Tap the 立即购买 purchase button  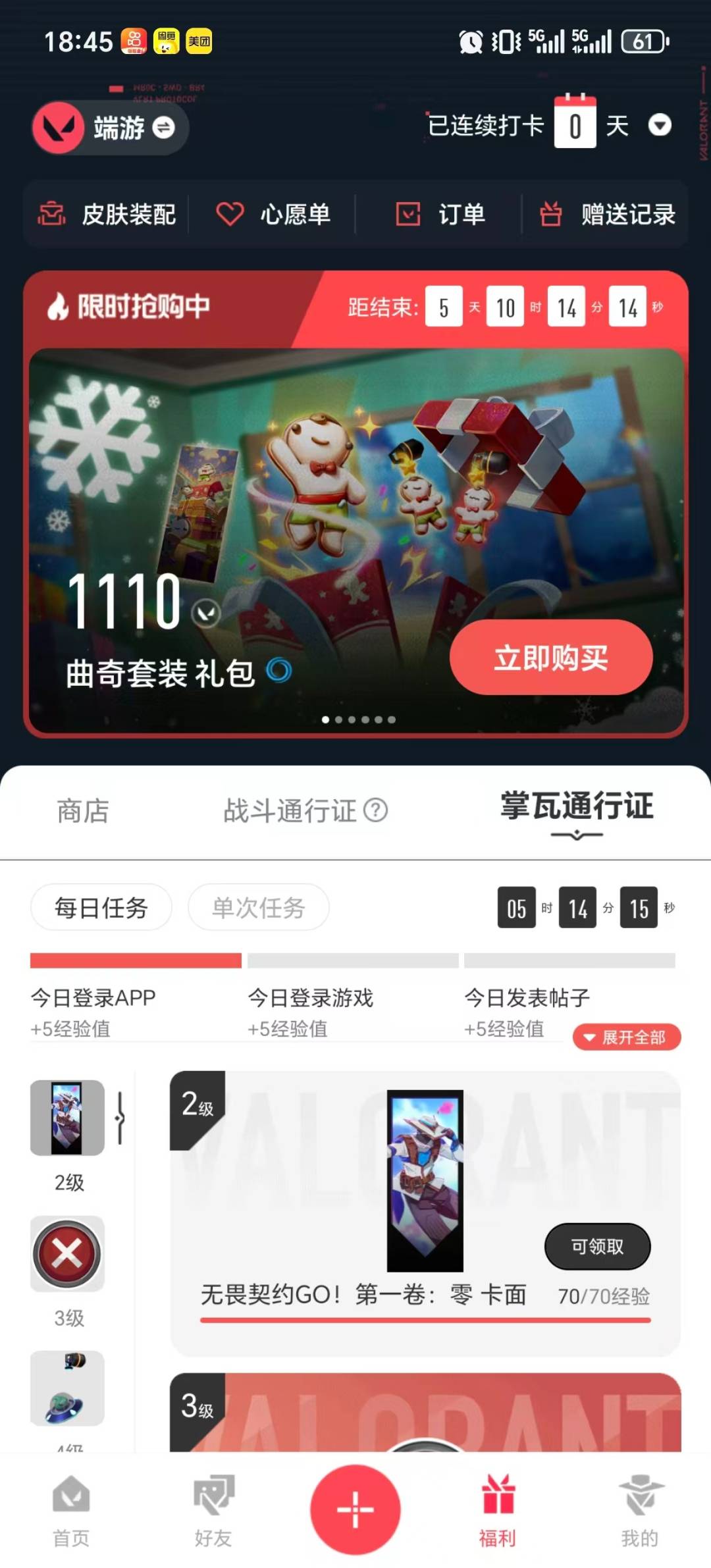[x=551, y=656]
